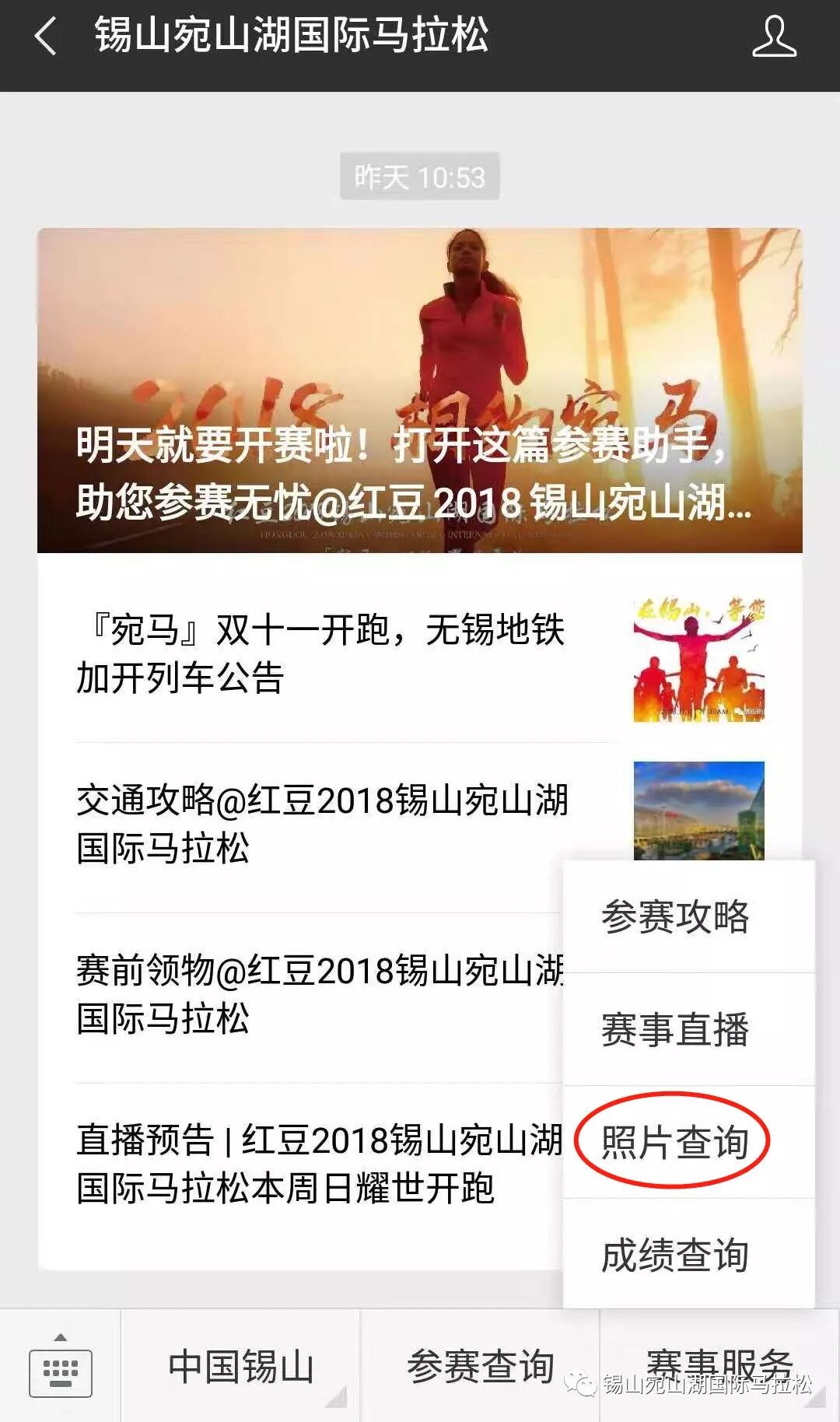The image size is (840, 1422).
Task: Open the article 『宛马』双十一开跑
Action: 420,655
